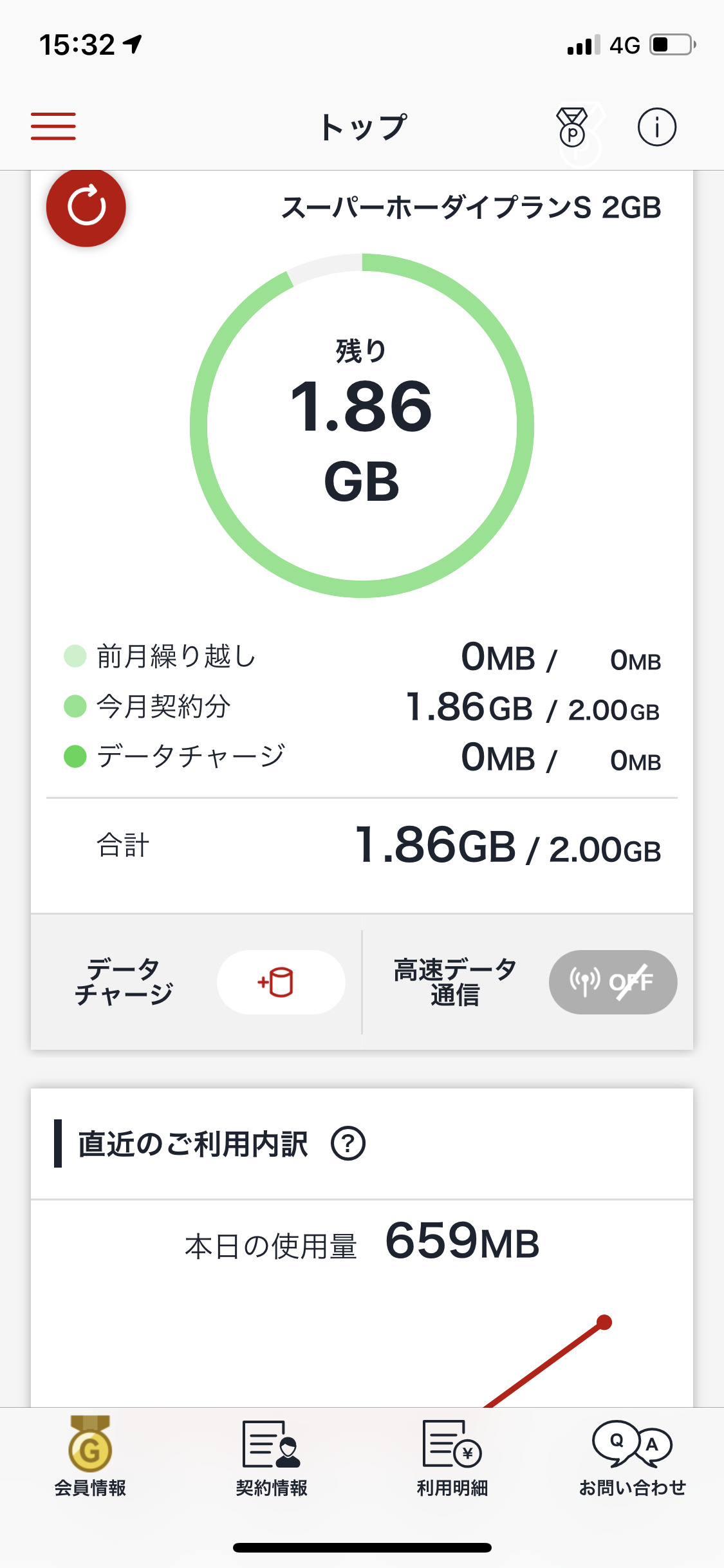Refresh the remaining data display
The image size is (724, 1568).
(x=86, y=207)
